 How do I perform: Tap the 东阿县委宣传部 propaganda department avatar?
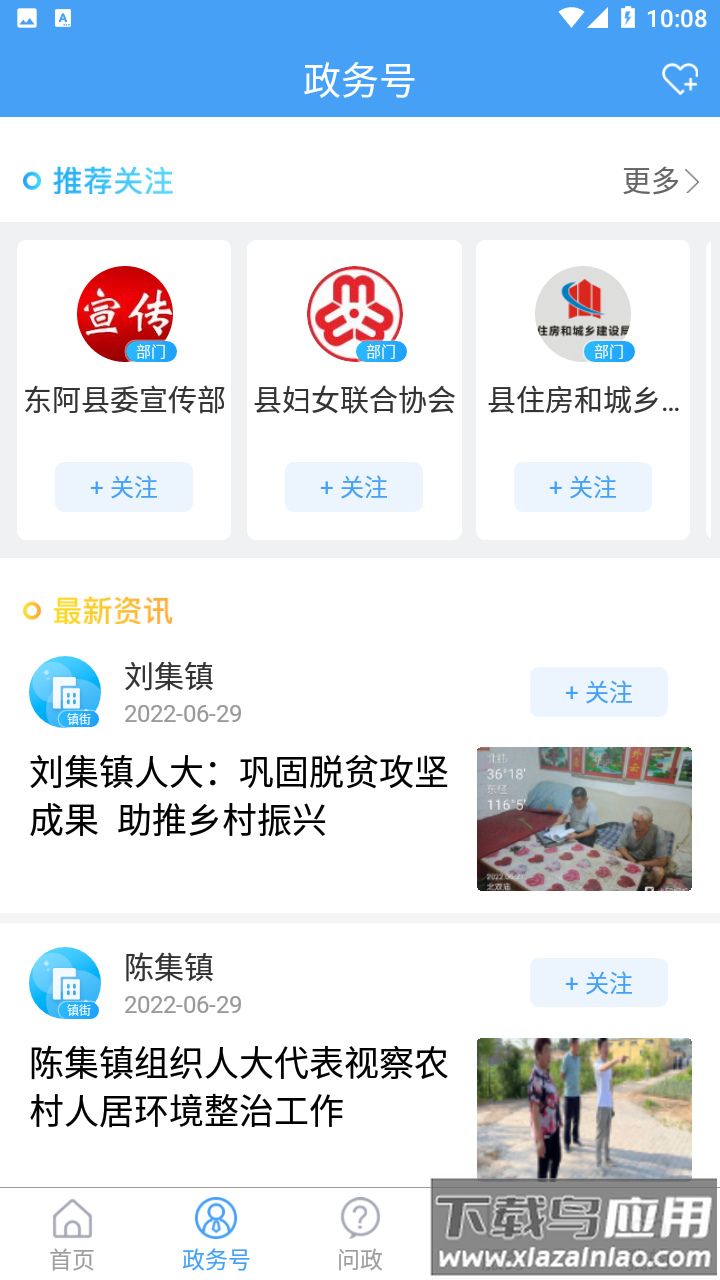[x=123, y=311]
